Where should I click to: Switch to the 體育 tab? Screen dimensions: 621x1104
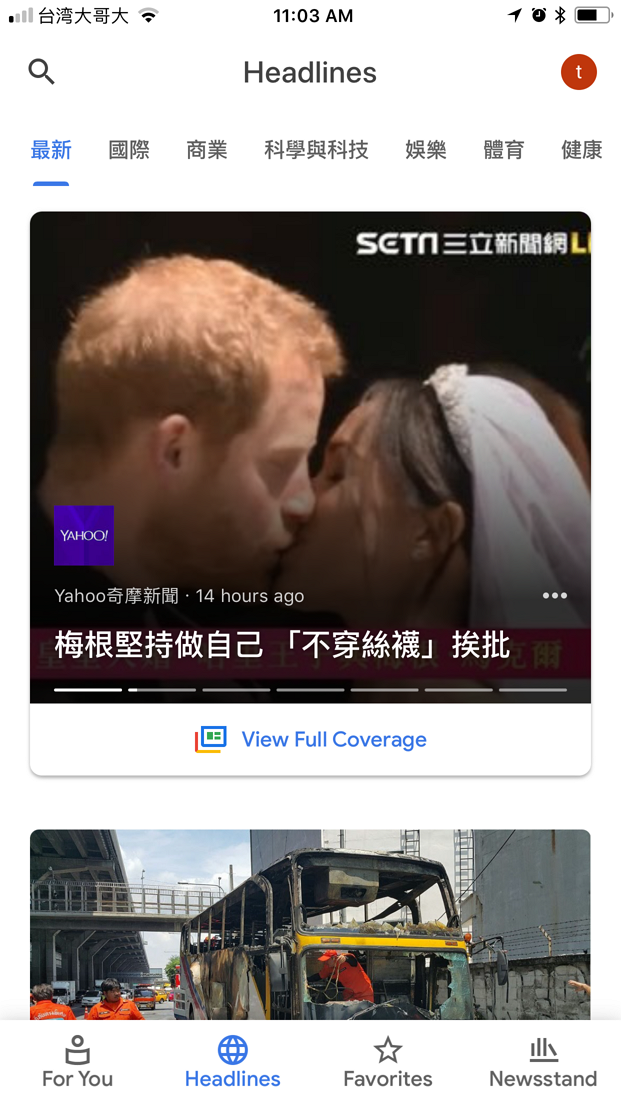click(x=504, y=151)
